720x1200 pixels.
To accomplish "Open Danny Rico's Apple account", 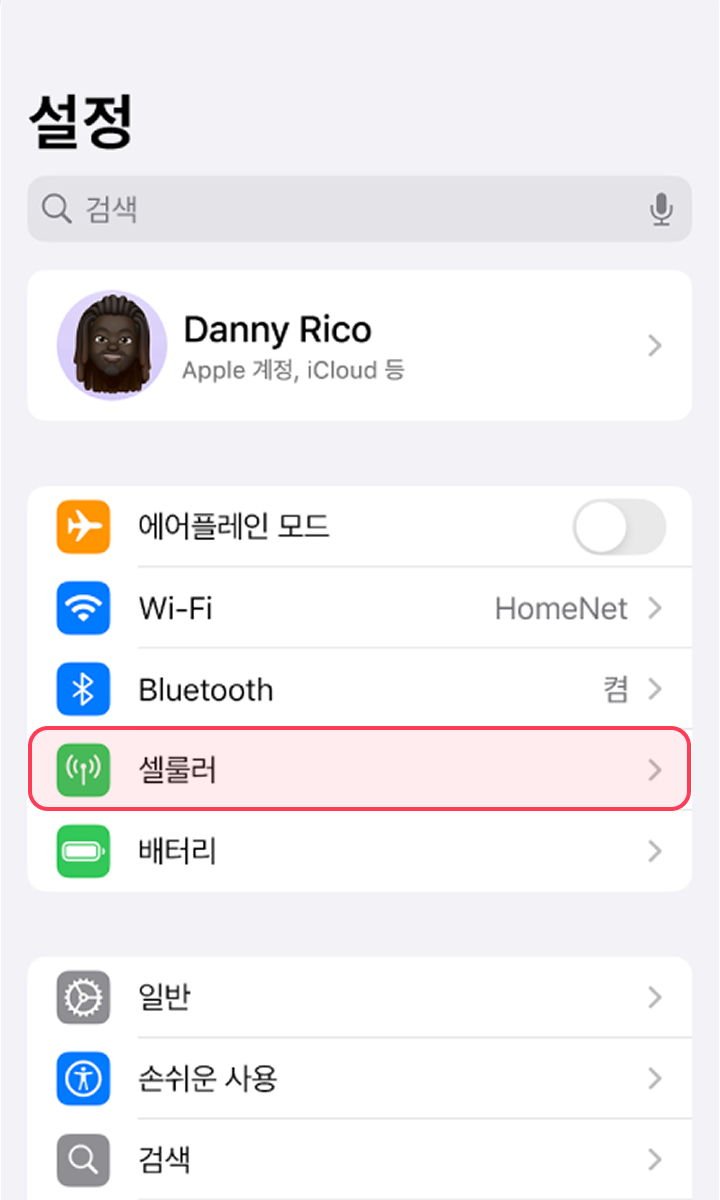I will (x=360, y=346).
